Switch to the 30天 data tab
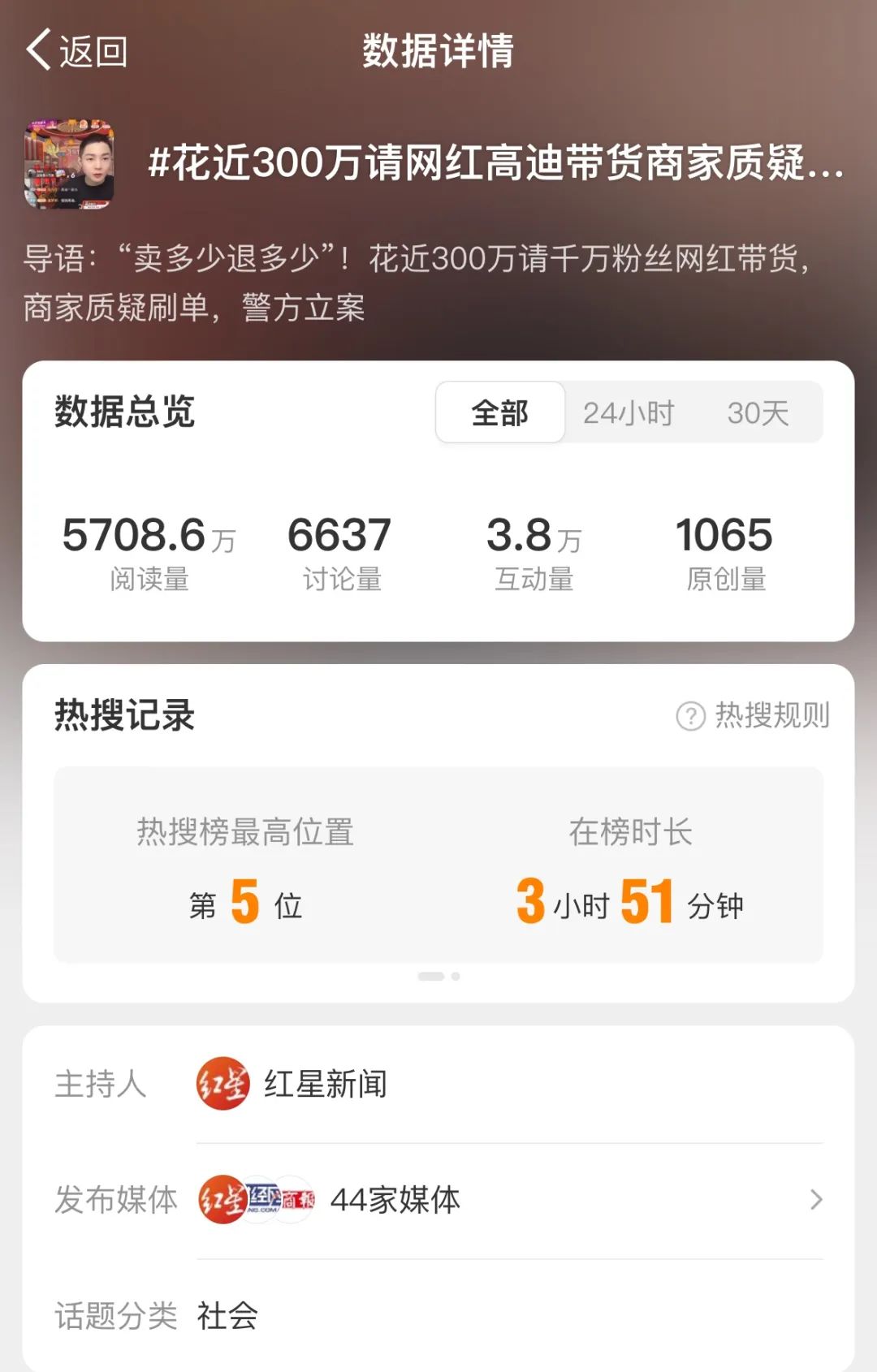 (x=758, y=413)
